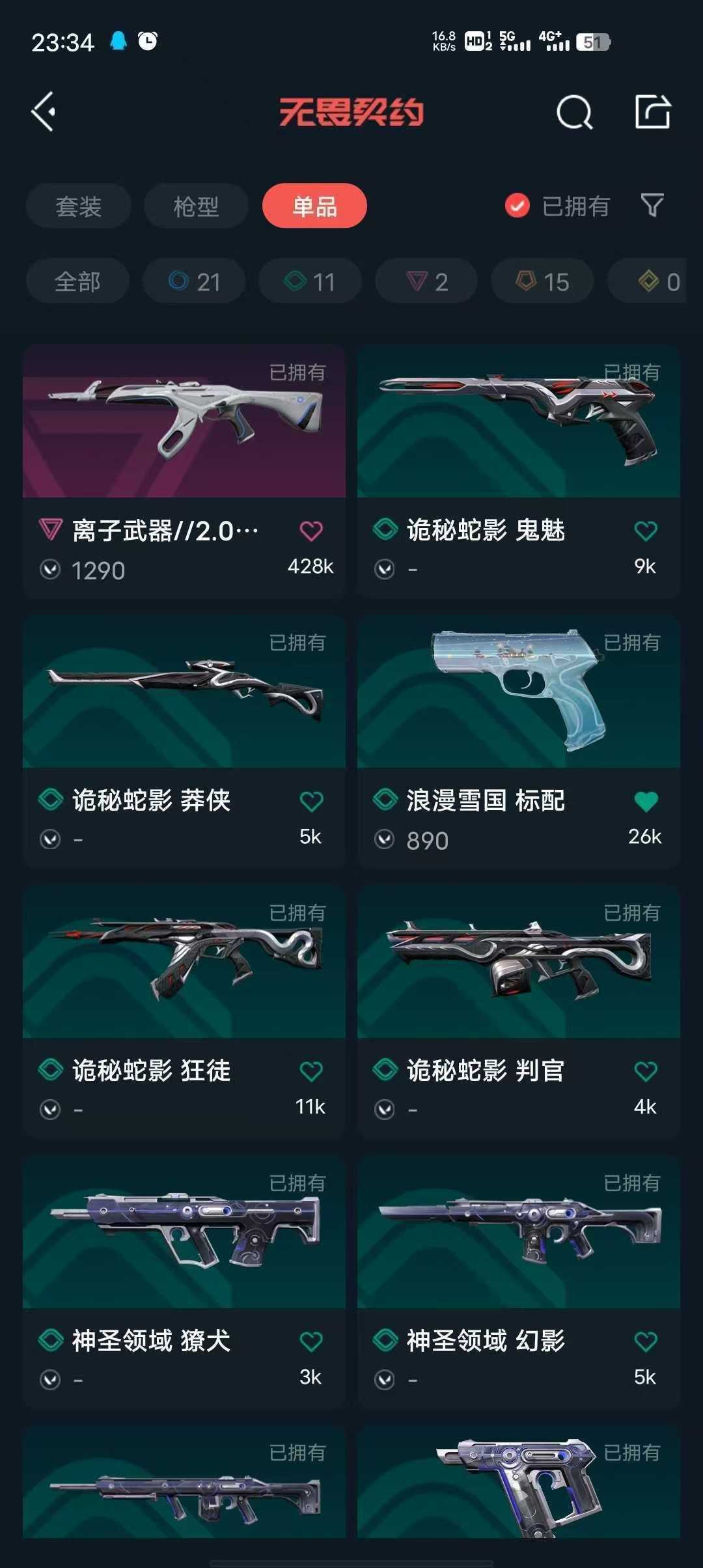Screen dimensions: 703x1568
Task: Open the funnel filter icon
Action: pos(652,206)
